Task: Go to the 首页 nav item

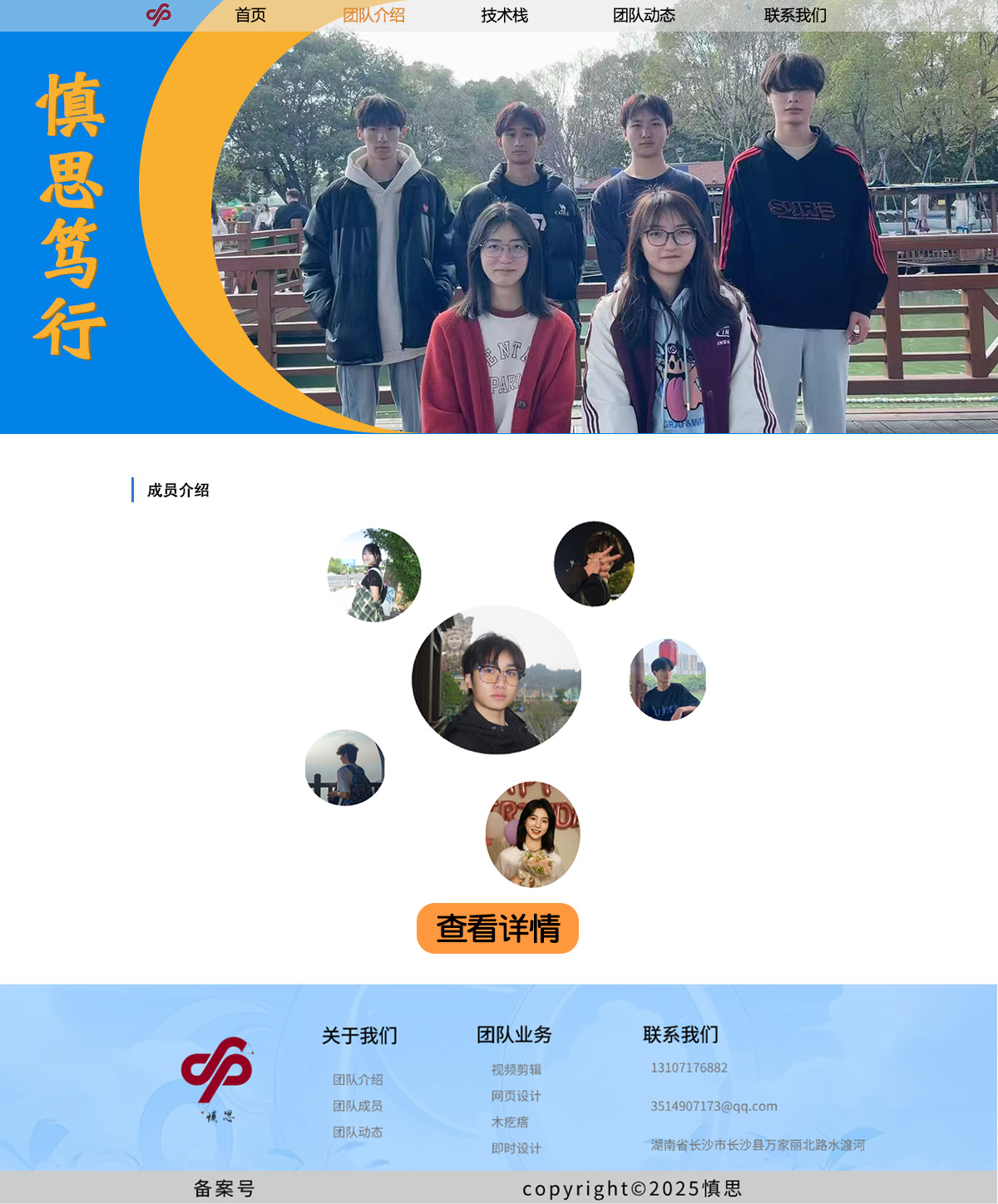Action: 250,15
